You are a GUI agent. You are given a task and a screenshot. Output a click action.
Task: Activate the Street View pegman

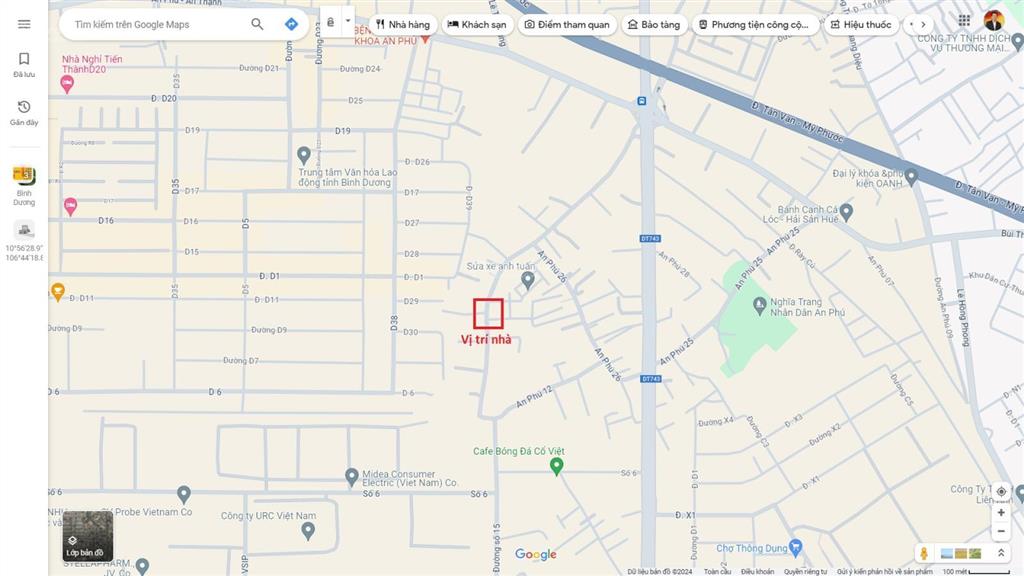pos(924,553)
